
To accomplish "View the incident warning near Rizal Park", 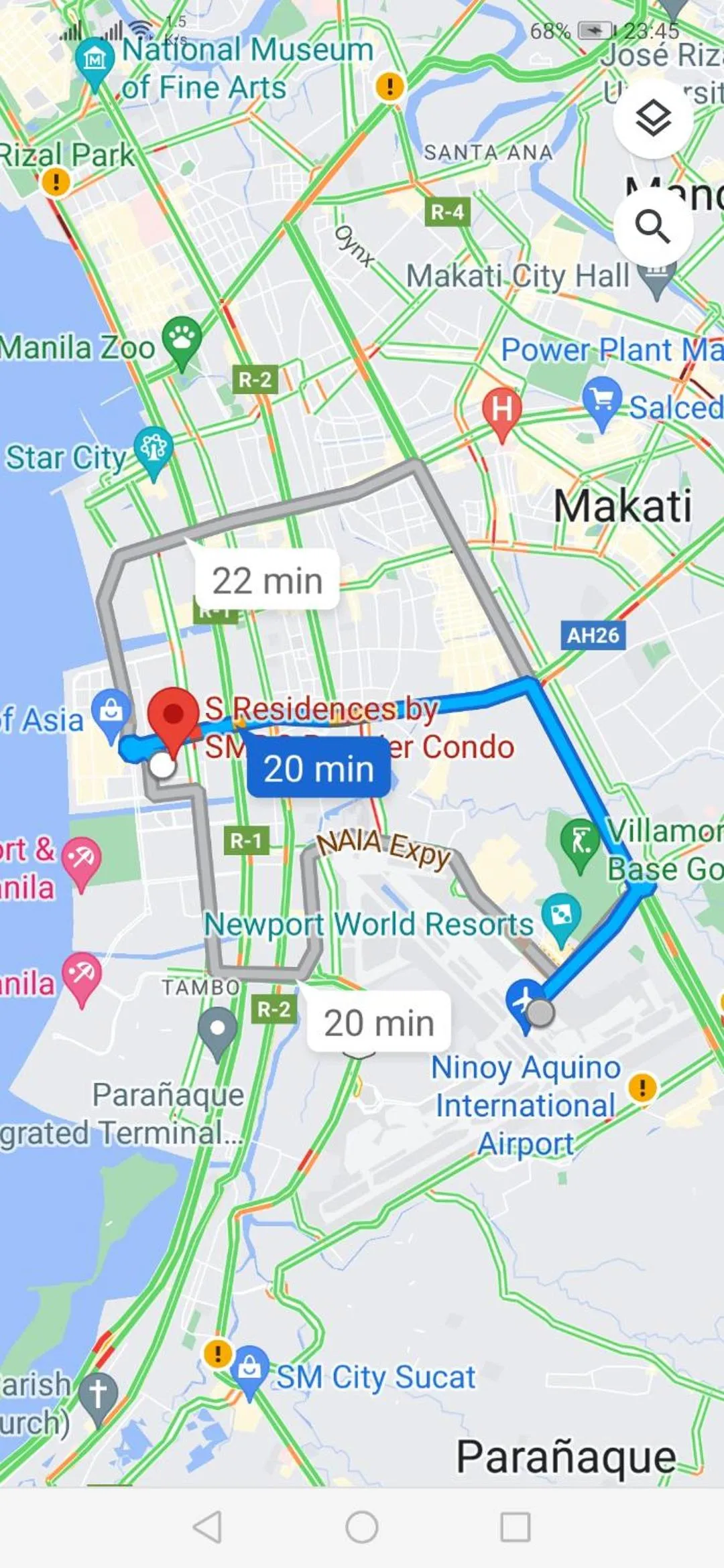I will [x=56, y=182].
